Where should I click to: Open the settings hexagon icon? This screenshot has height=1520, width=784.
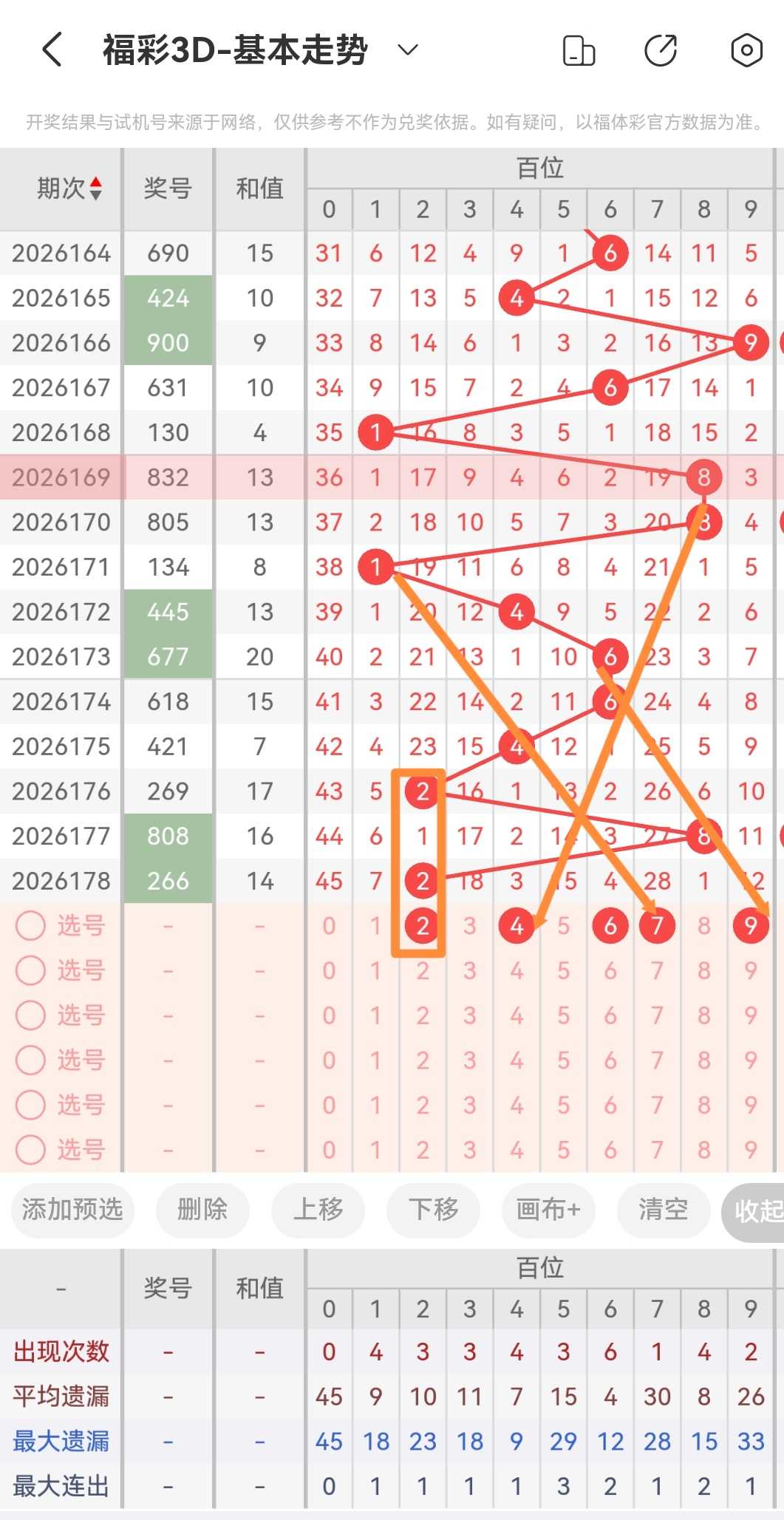[746, 50]
